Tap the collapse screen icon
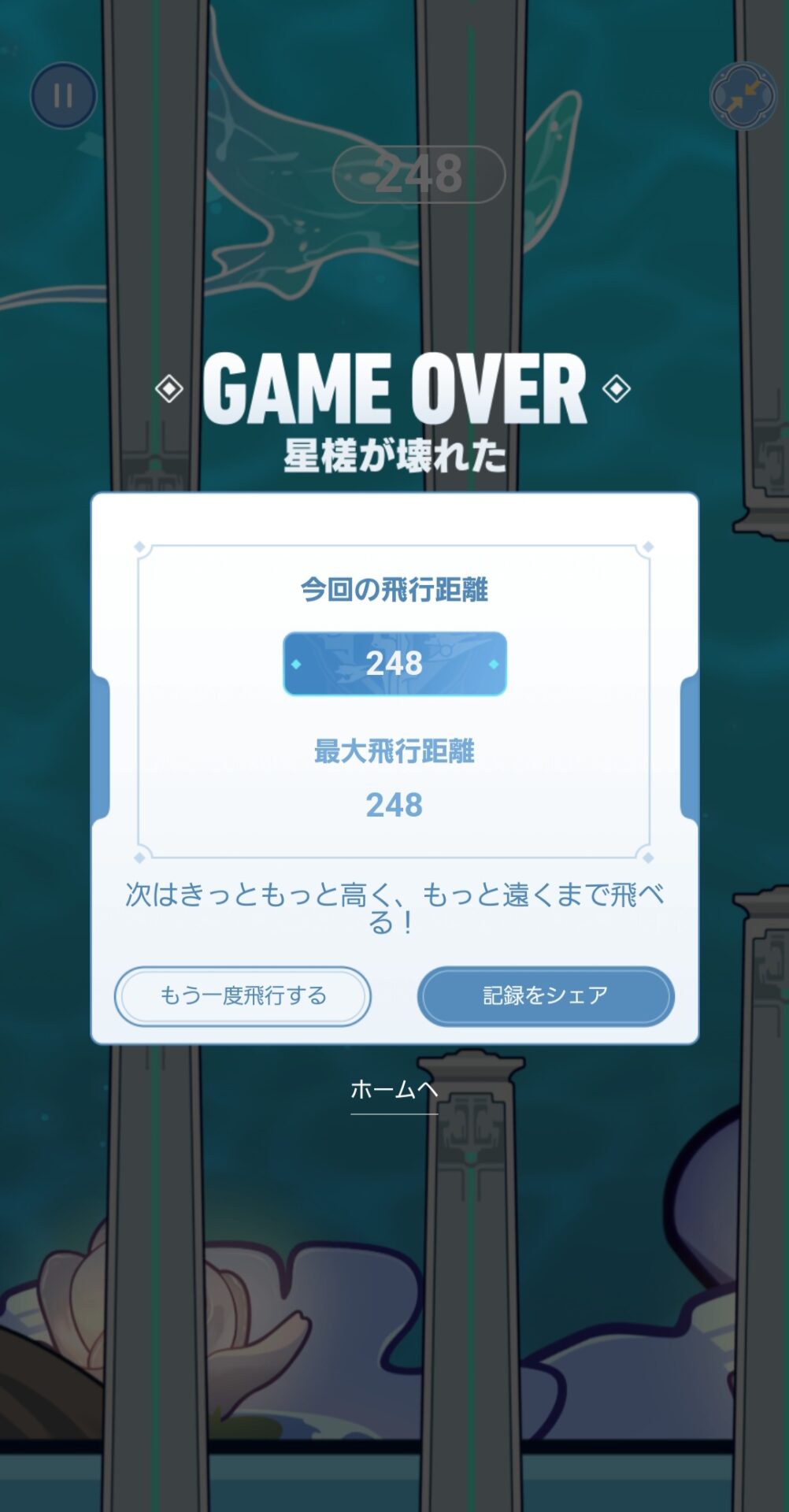 click(743, 95)
